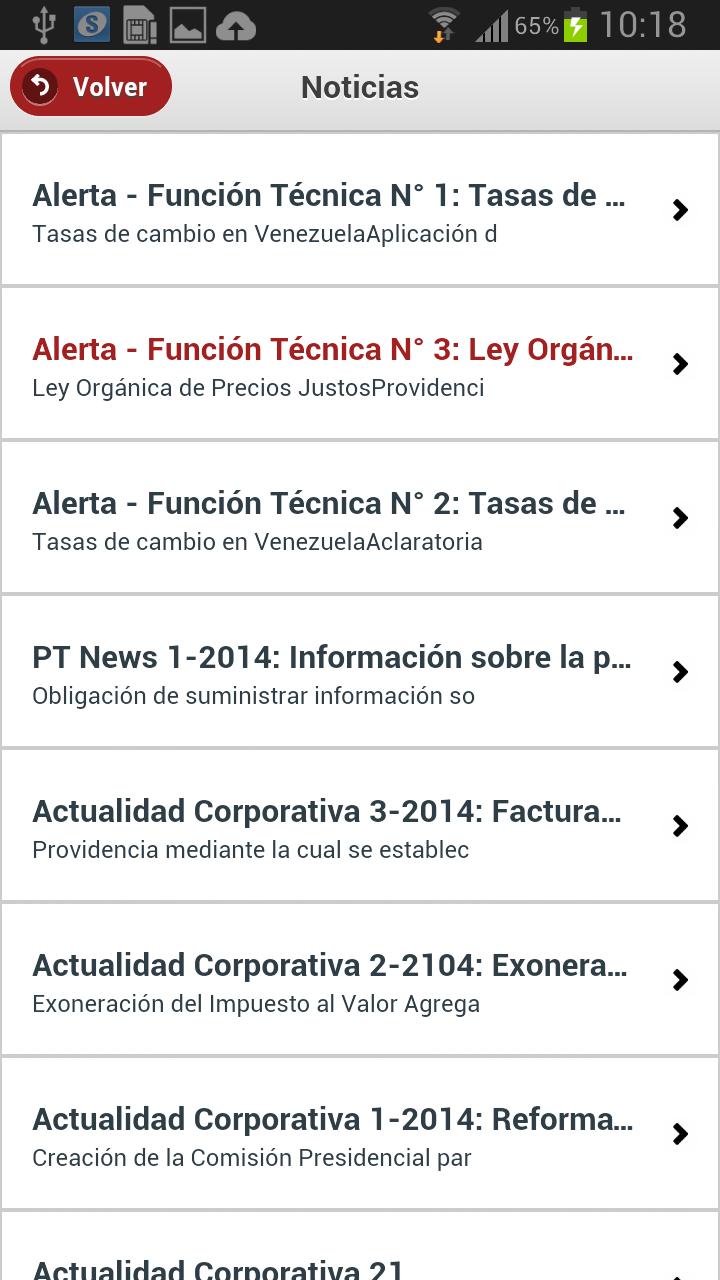This screenshot has height=1280, width=720.
Task: Expand the Alerta Función Técnica N° 1 article chevron
Action: point(680,211)
